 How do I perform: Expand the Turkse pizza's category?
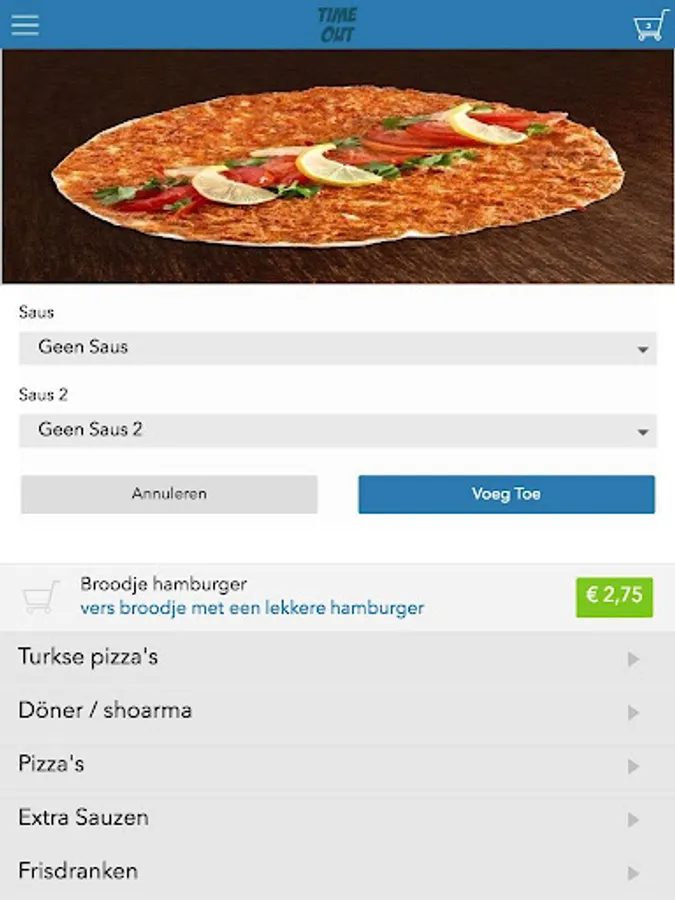click(338, 658)
